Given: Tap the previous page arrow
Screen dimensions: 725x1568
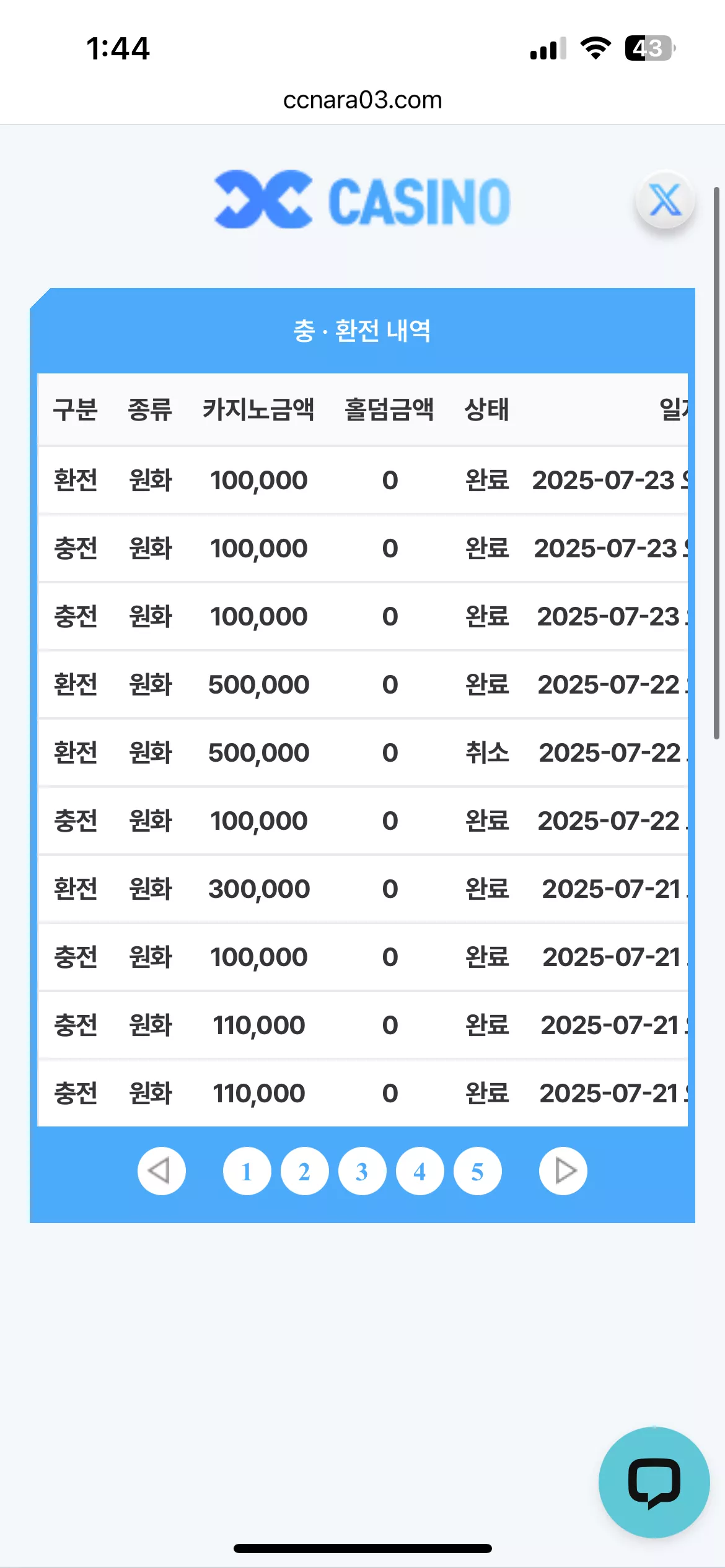Looking at the screenshot, I should pos(161,1171).
